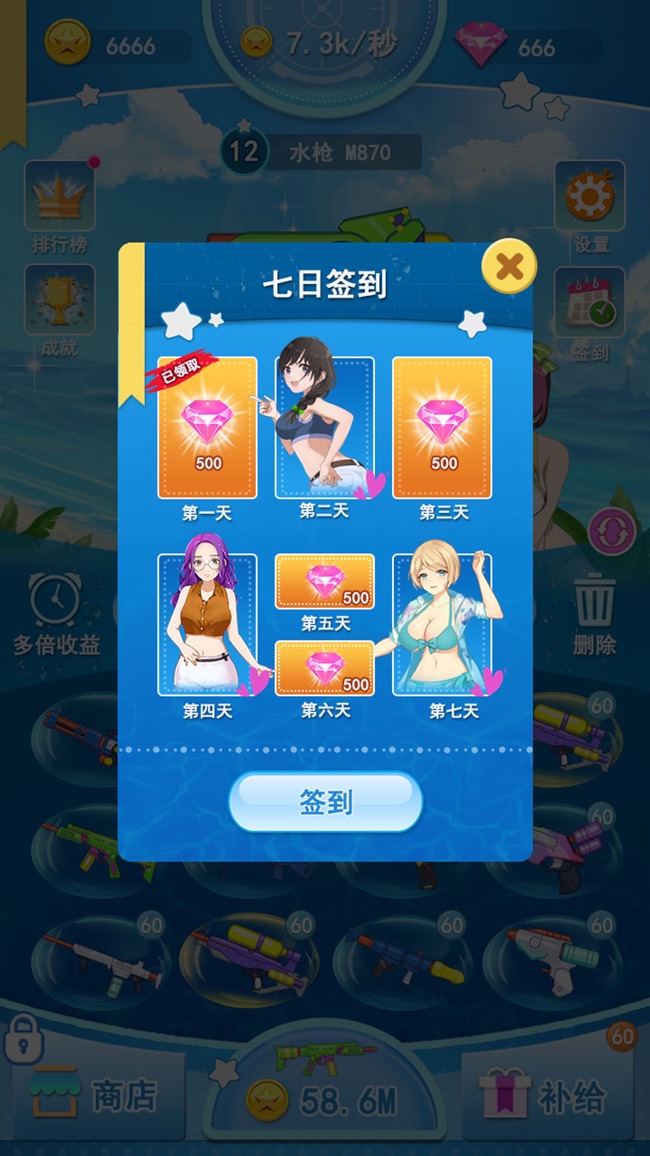Image resolution: width=650 pixels, height=1156 pixels.
Task: Select the 第二天 reward card
Action: (x=324, y=427)
